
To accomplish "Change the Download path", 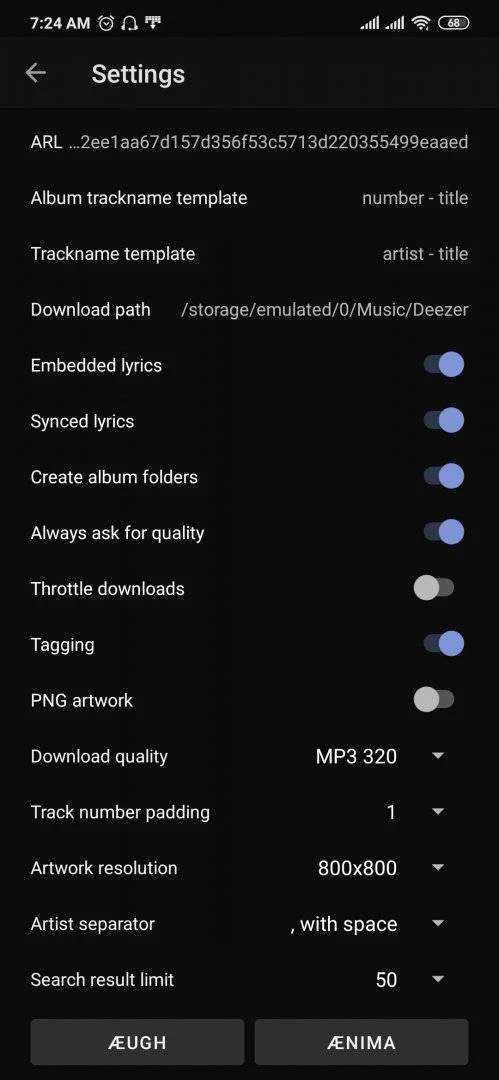I will [x=250, y=310].
